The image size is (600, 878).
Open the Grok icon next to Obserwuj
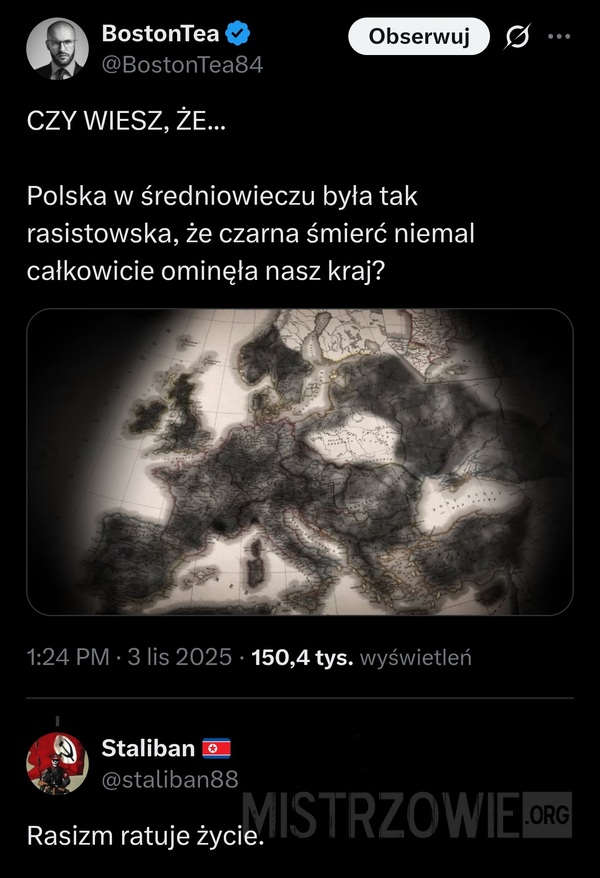point(518,38)
